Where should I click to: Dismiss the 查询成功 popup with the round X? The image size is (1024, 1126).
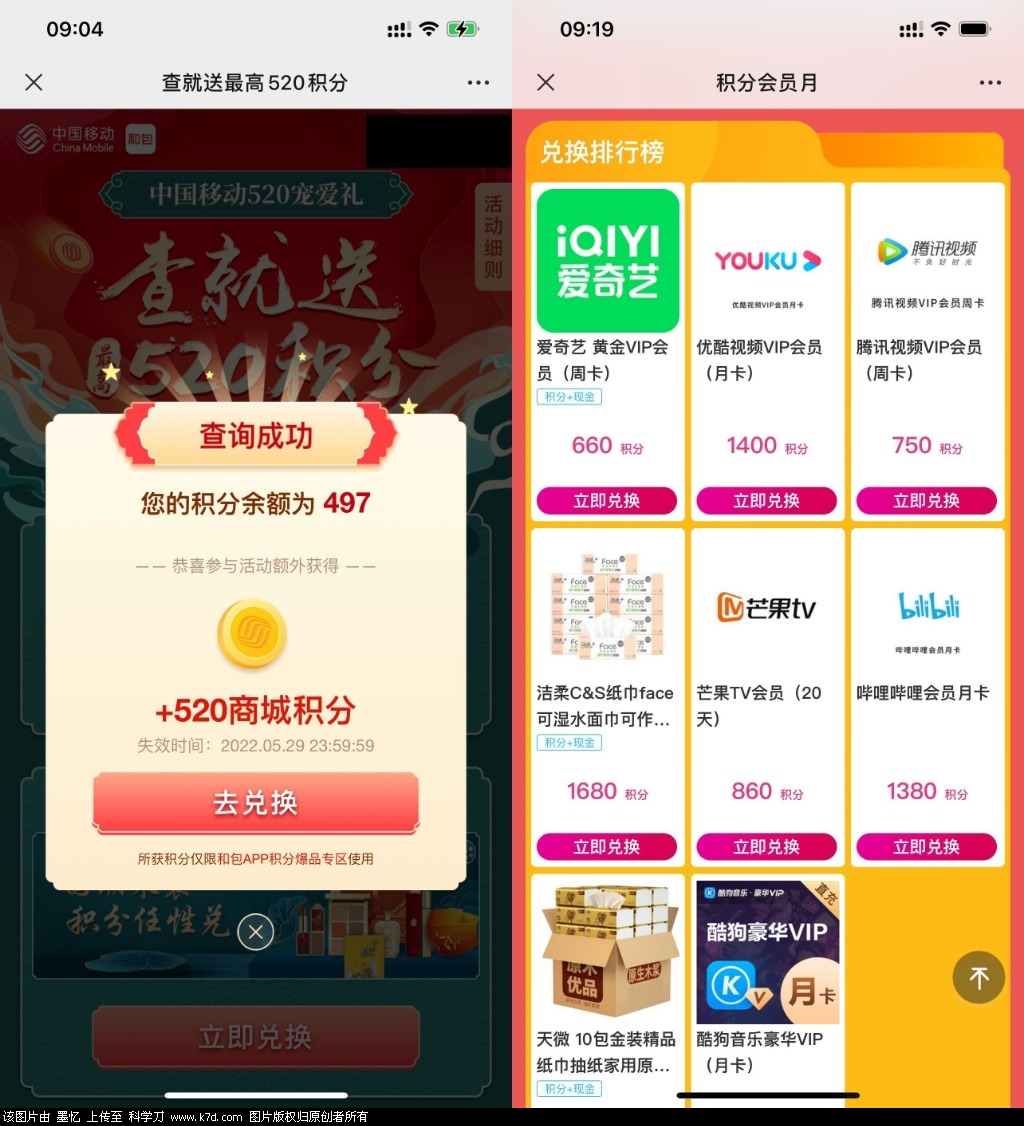point(255,934)
